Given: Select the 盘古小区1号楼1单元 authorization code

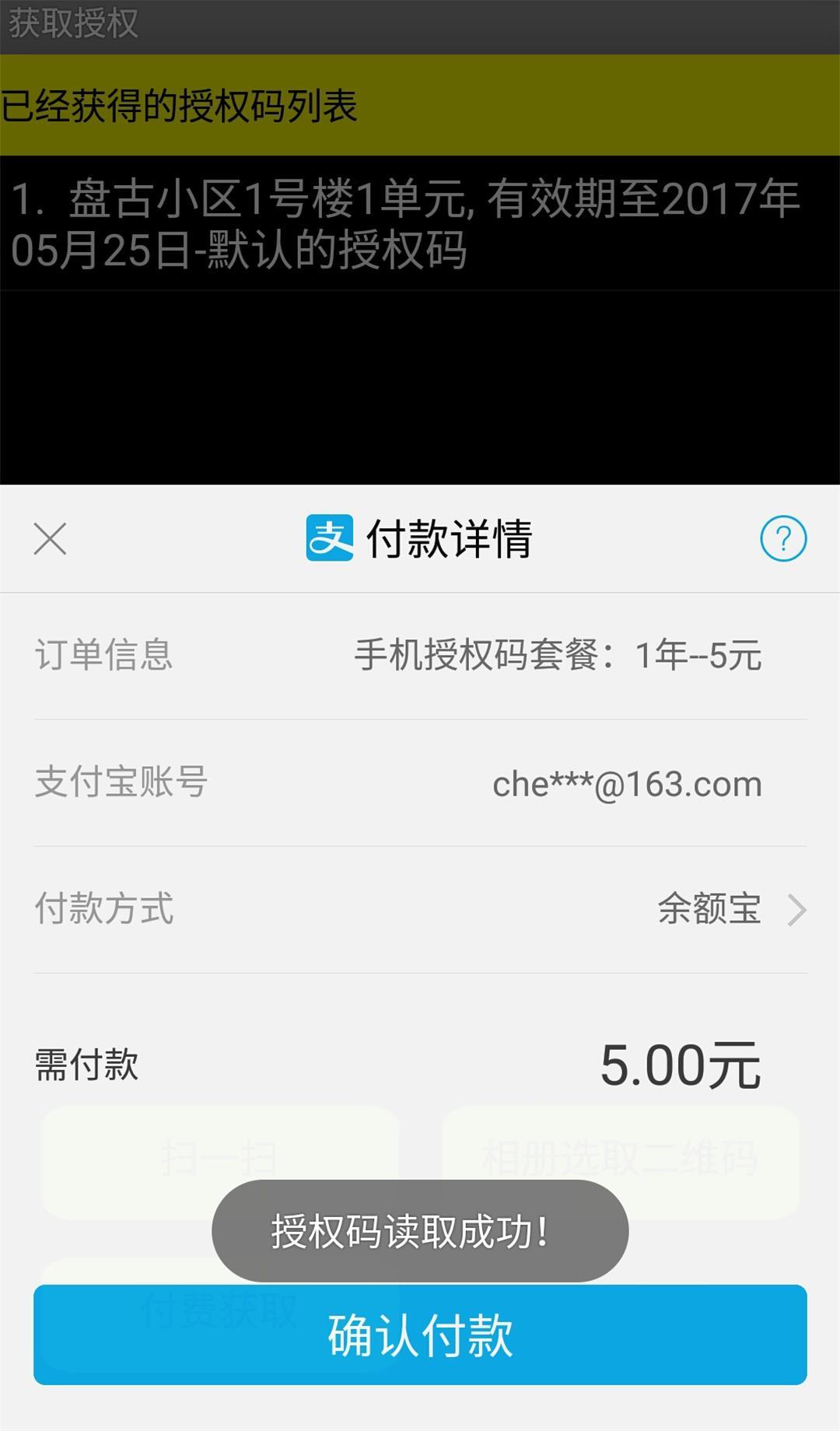Looking at the screenshot, I should tap(420, 224).
